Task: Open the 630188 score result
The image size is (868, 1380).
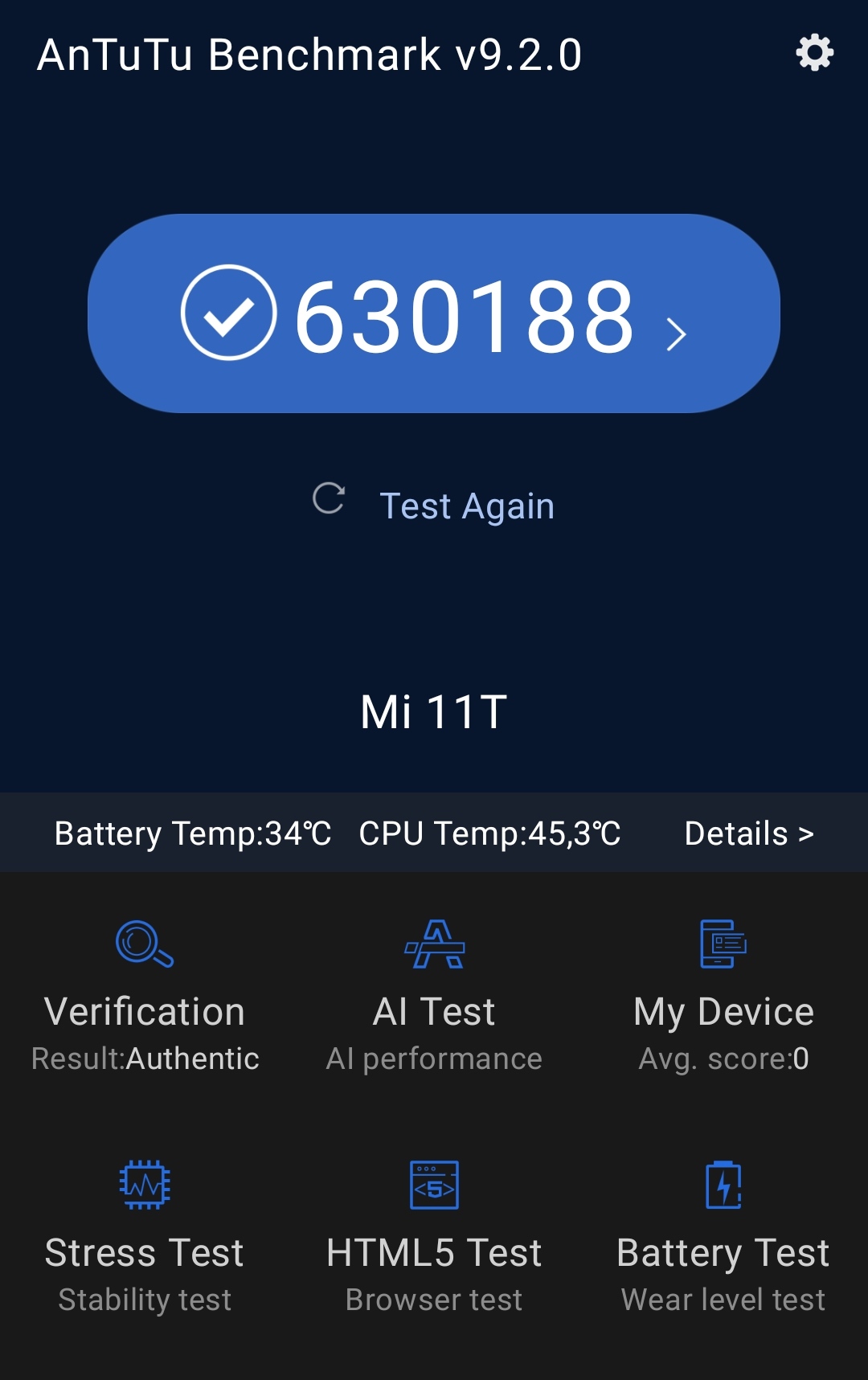Action: [x=434, y=313]
